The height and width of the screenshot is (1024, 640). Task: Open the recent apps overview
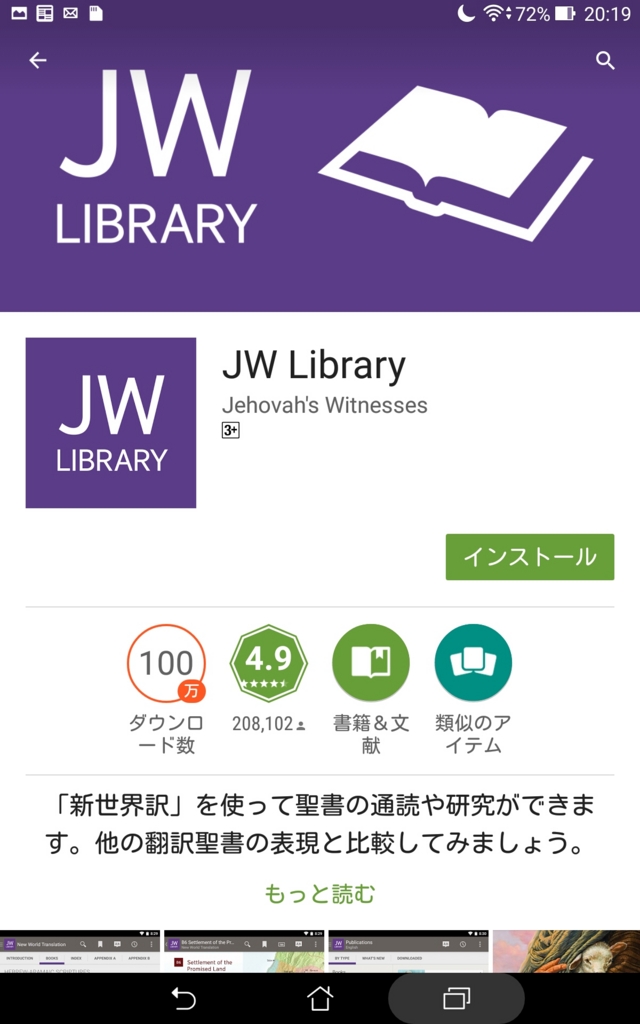click(x=456, y=997)
